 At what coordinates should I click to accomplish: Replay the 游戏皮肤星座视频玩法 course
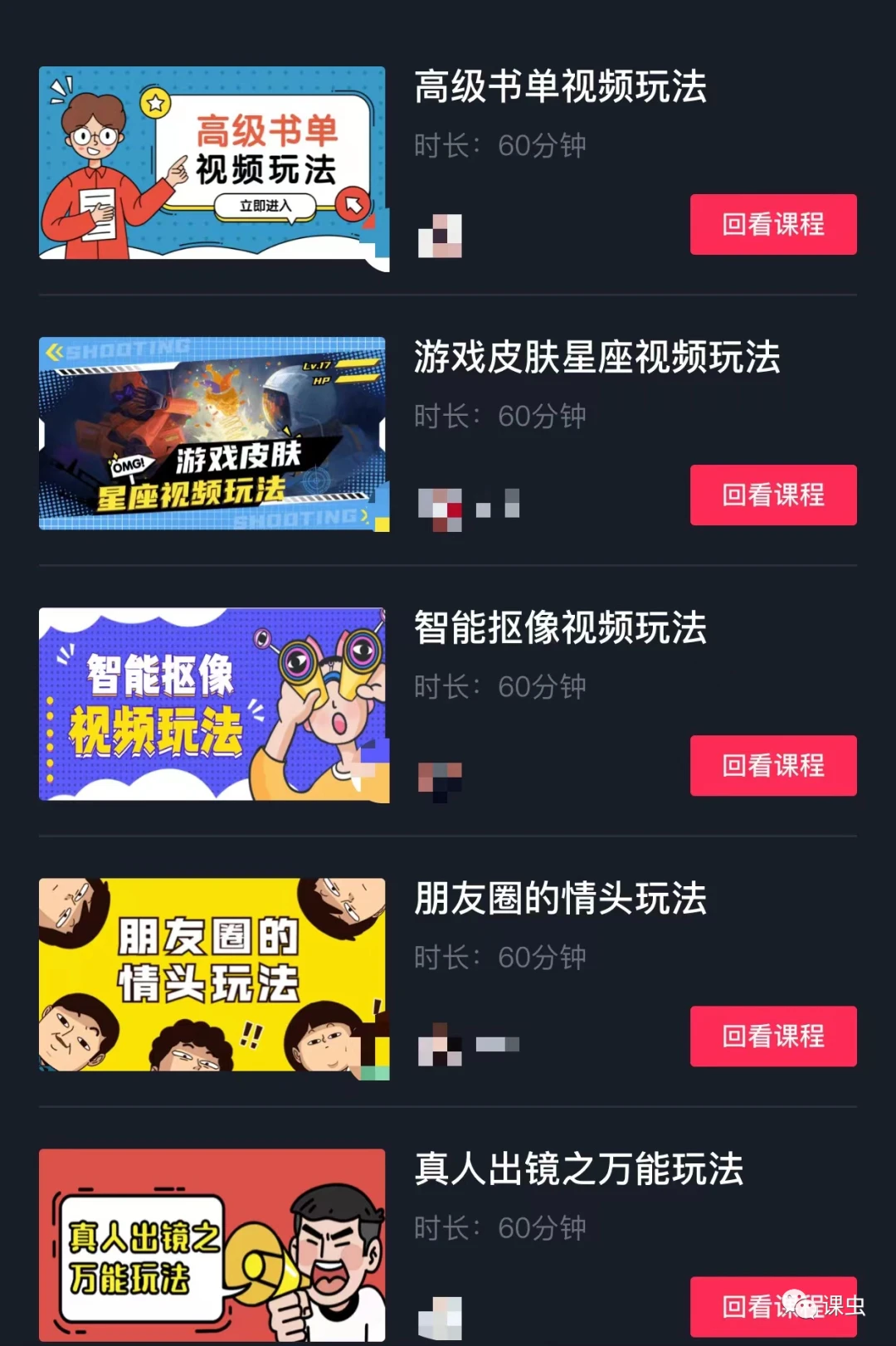click(773, 495)
